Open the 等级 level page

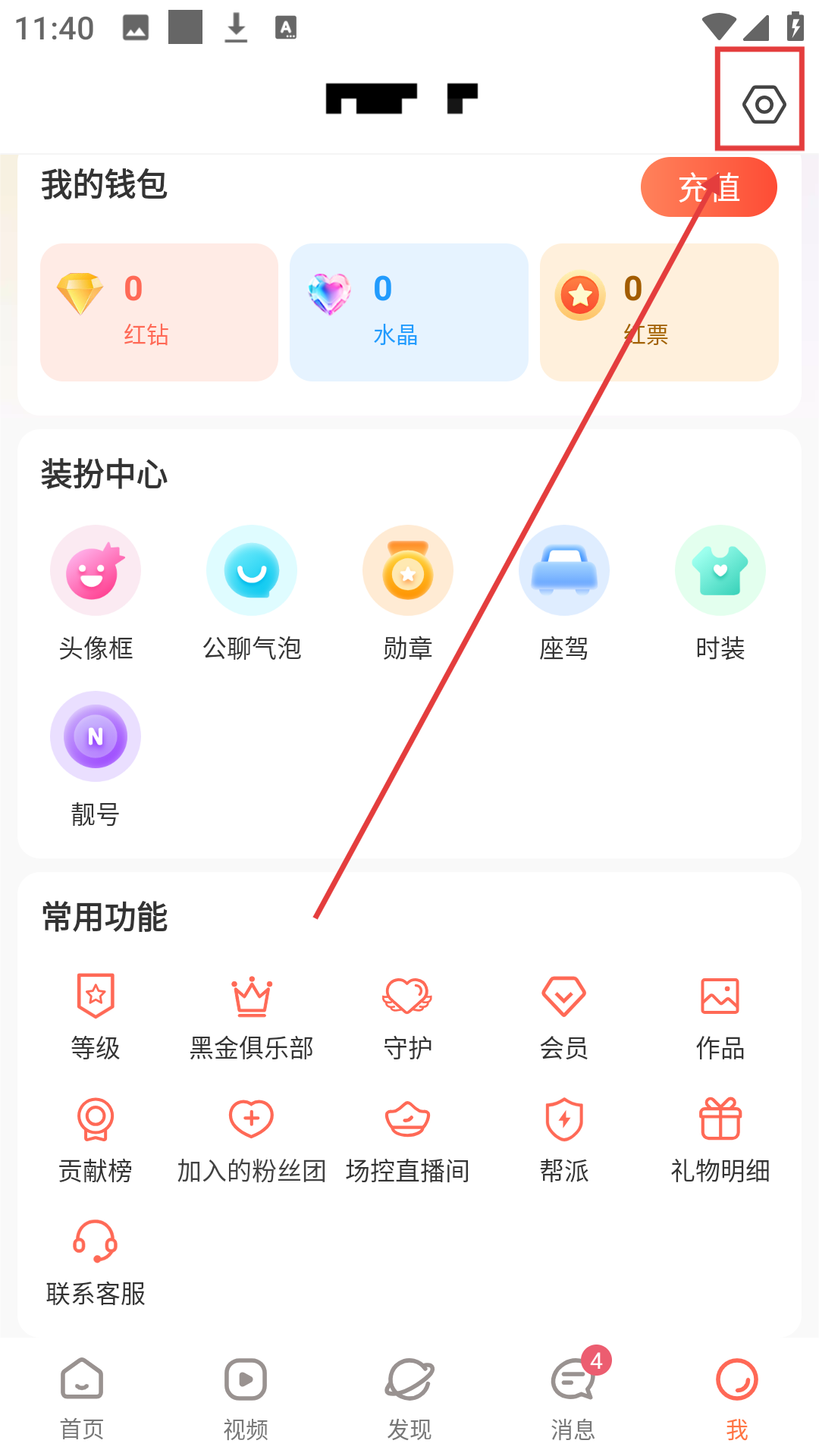[96, 1016]
